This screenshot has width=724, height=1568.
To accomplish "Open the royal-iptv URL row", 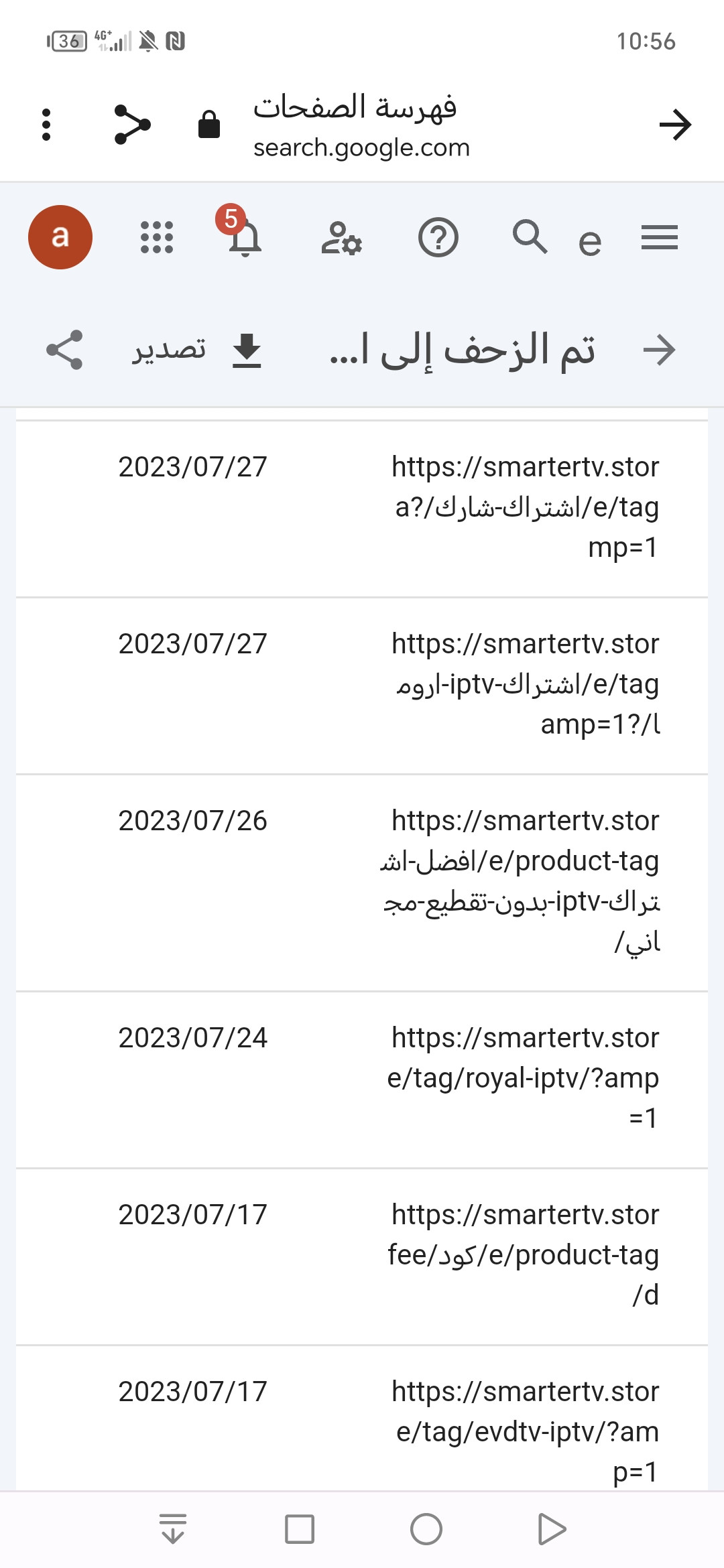I will click(x=523, y=1077).
